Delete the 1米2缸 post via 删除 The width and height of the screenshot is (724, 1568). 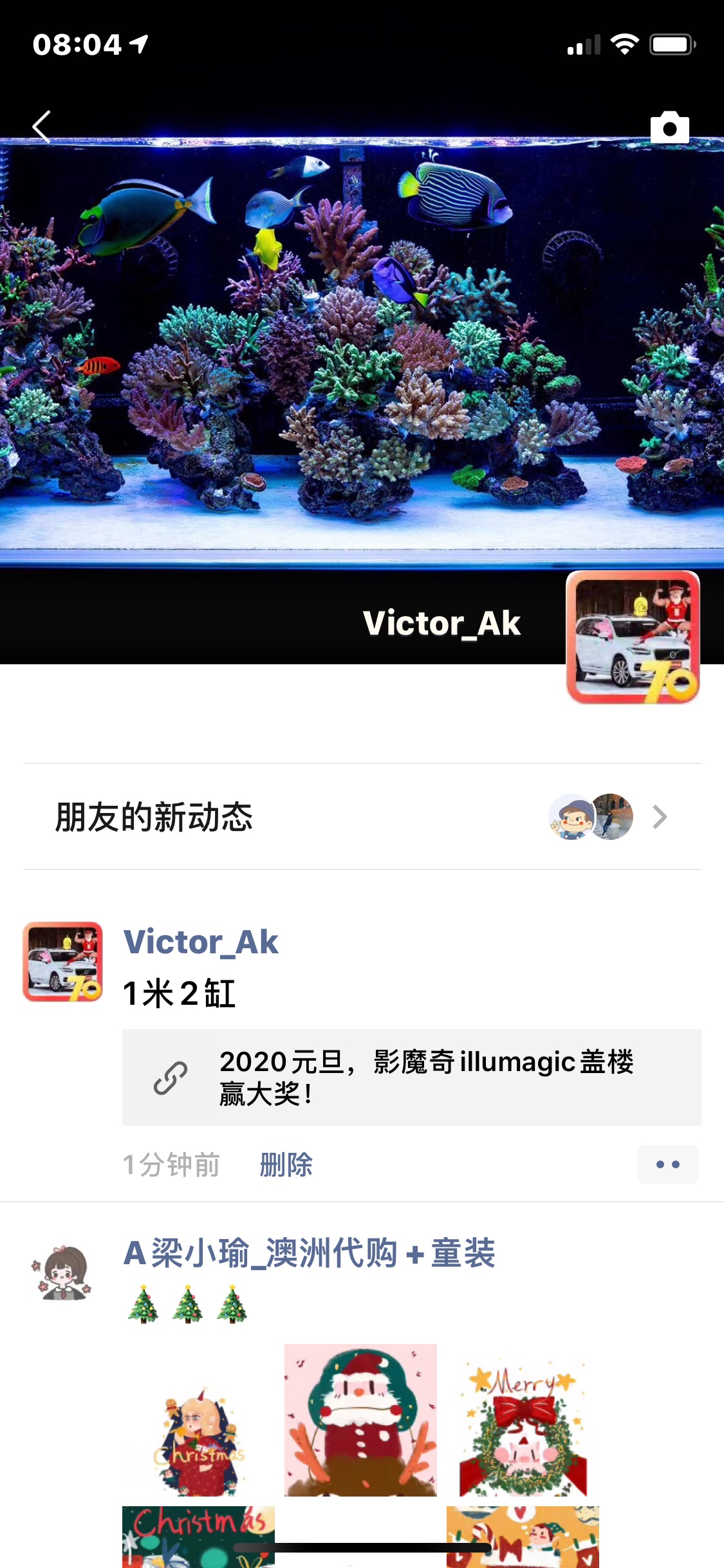click(x=286, y=1164)
